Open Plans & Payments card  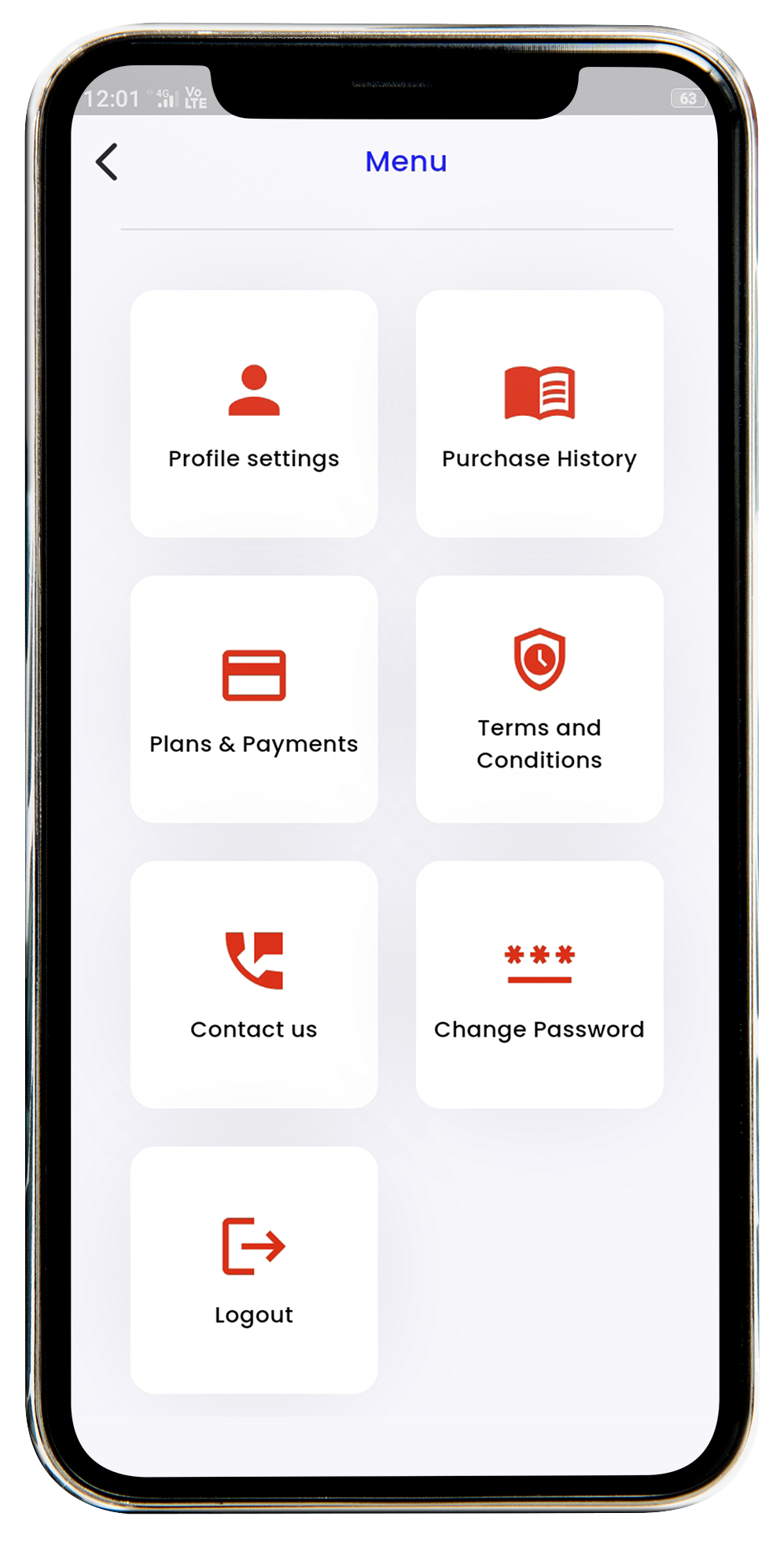pos(253,700)
